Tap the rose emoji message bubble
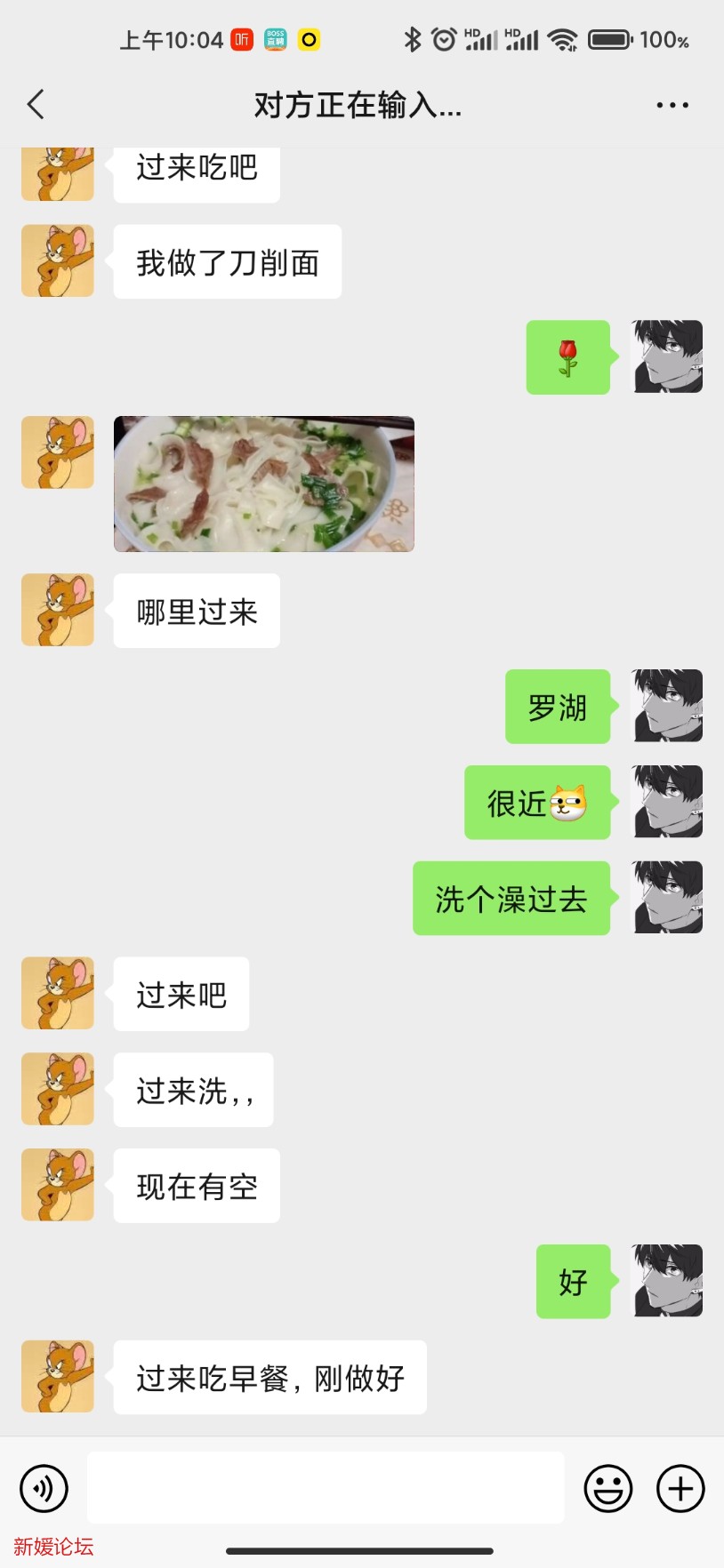Viewport: 724px width, 1568px height. [568, 357]
